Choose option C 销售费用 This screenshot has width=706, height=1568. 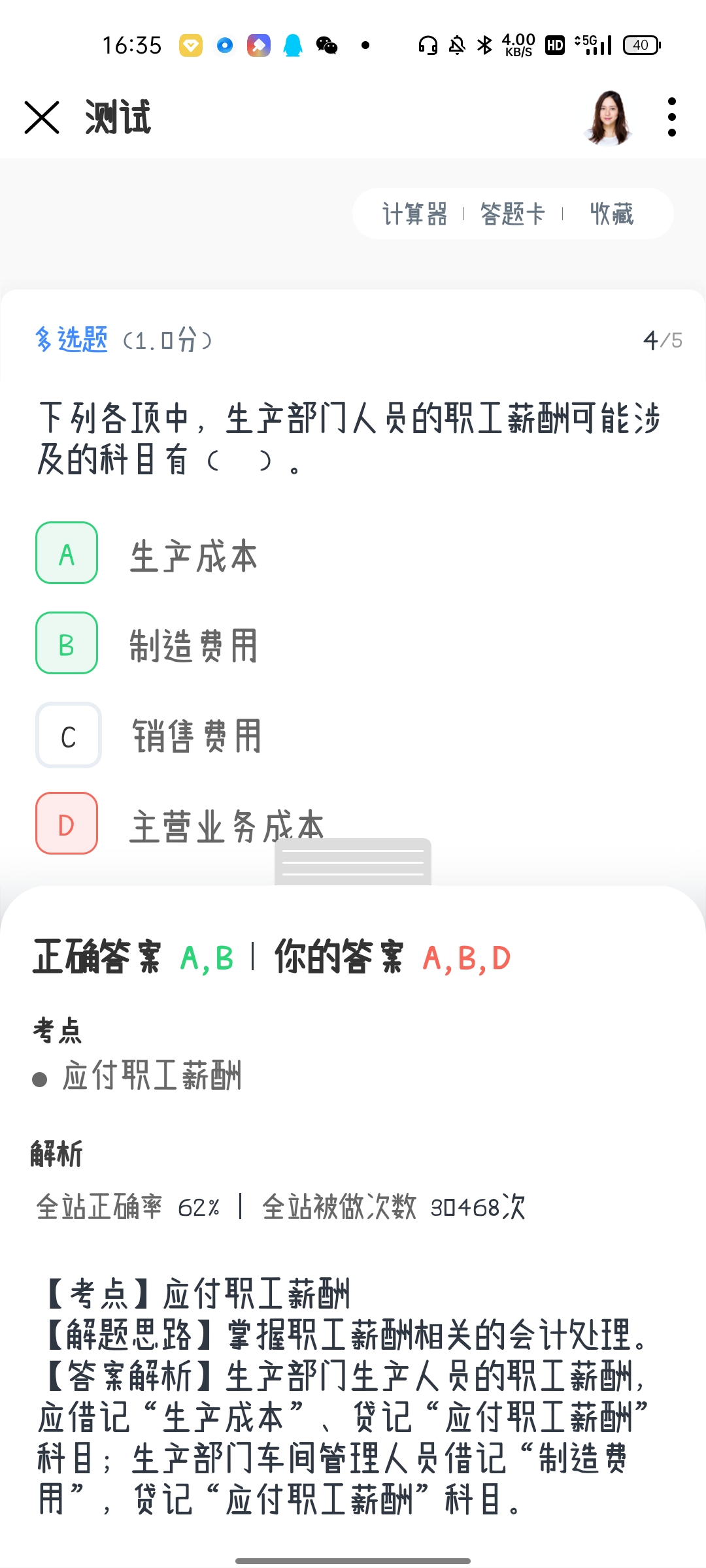click(x=68, y=735)
